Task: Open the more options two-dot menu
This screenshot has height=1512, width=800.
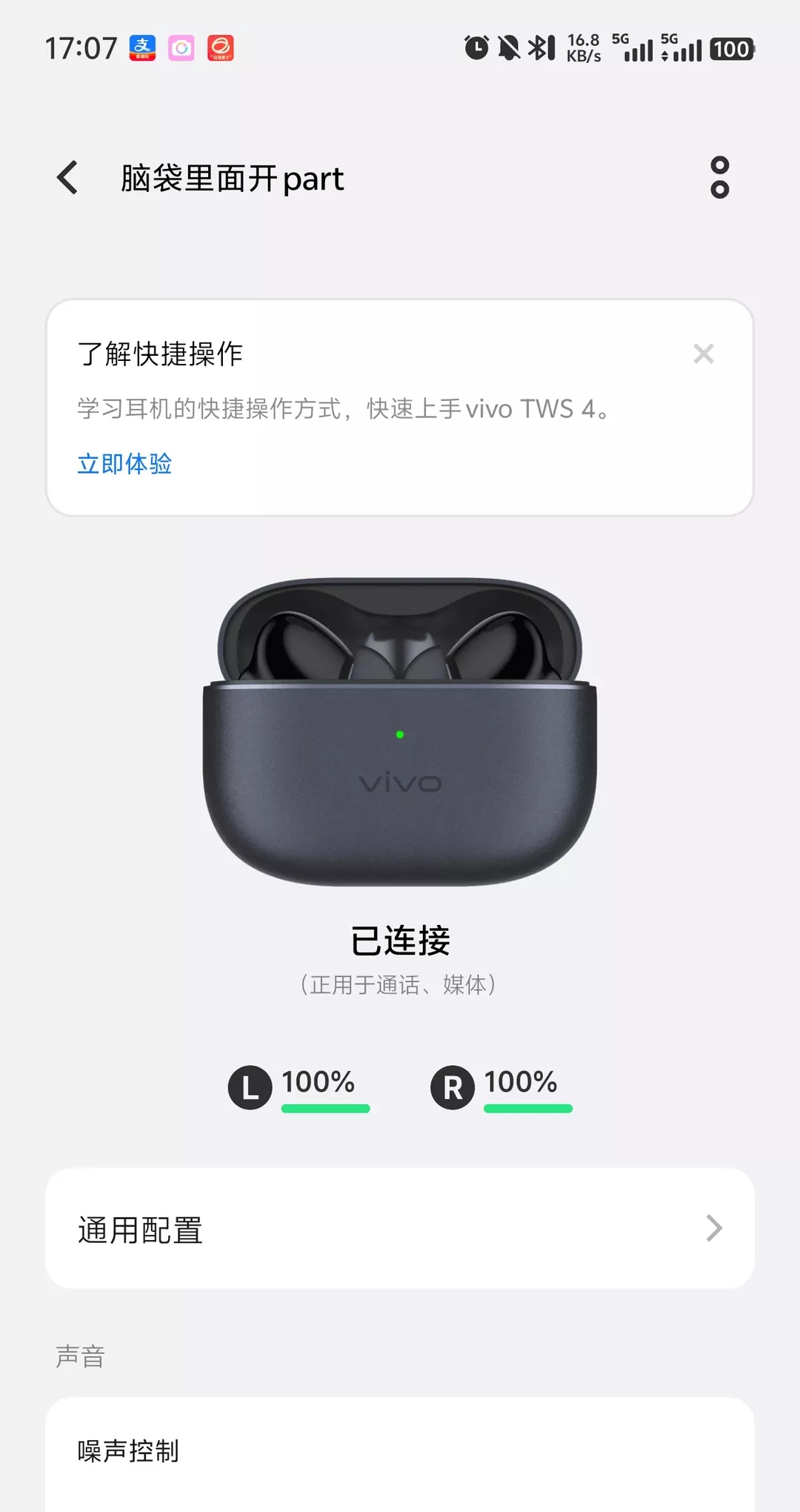Action: [x=719, y=178]
